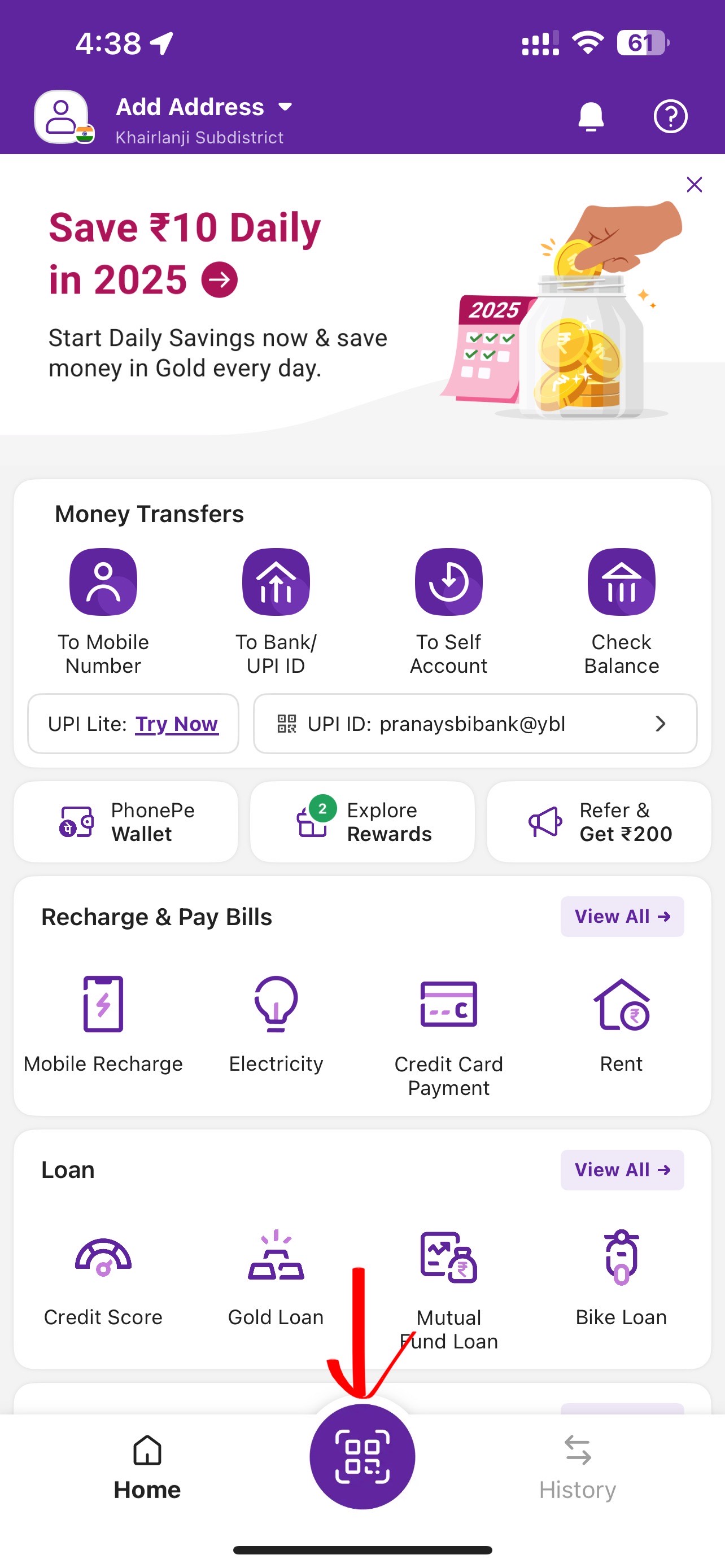Tap Check Balance

point(622,612)
